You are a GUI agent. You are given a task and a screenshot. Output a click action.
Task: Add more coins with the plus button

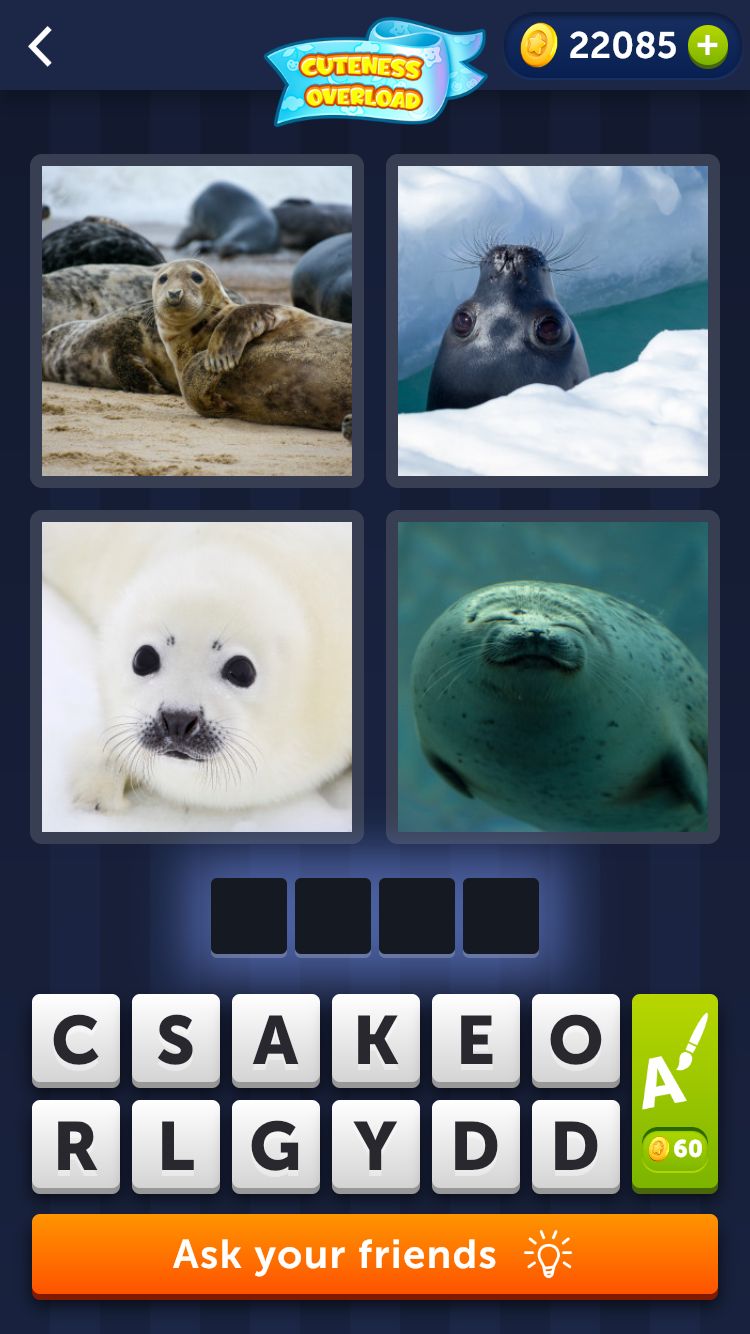click(x=707, y=46)
